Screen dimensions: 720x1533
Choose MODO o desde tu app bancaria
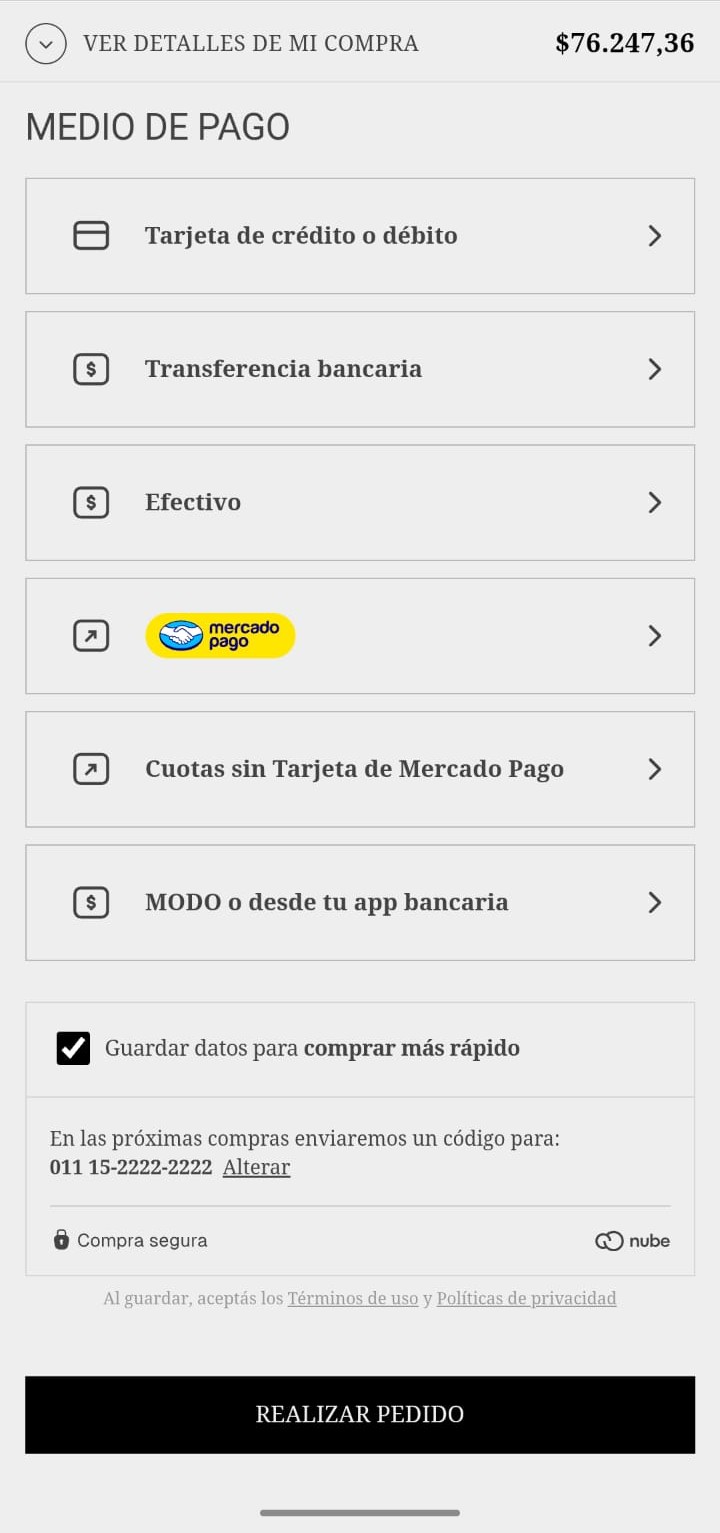(360, 902)
